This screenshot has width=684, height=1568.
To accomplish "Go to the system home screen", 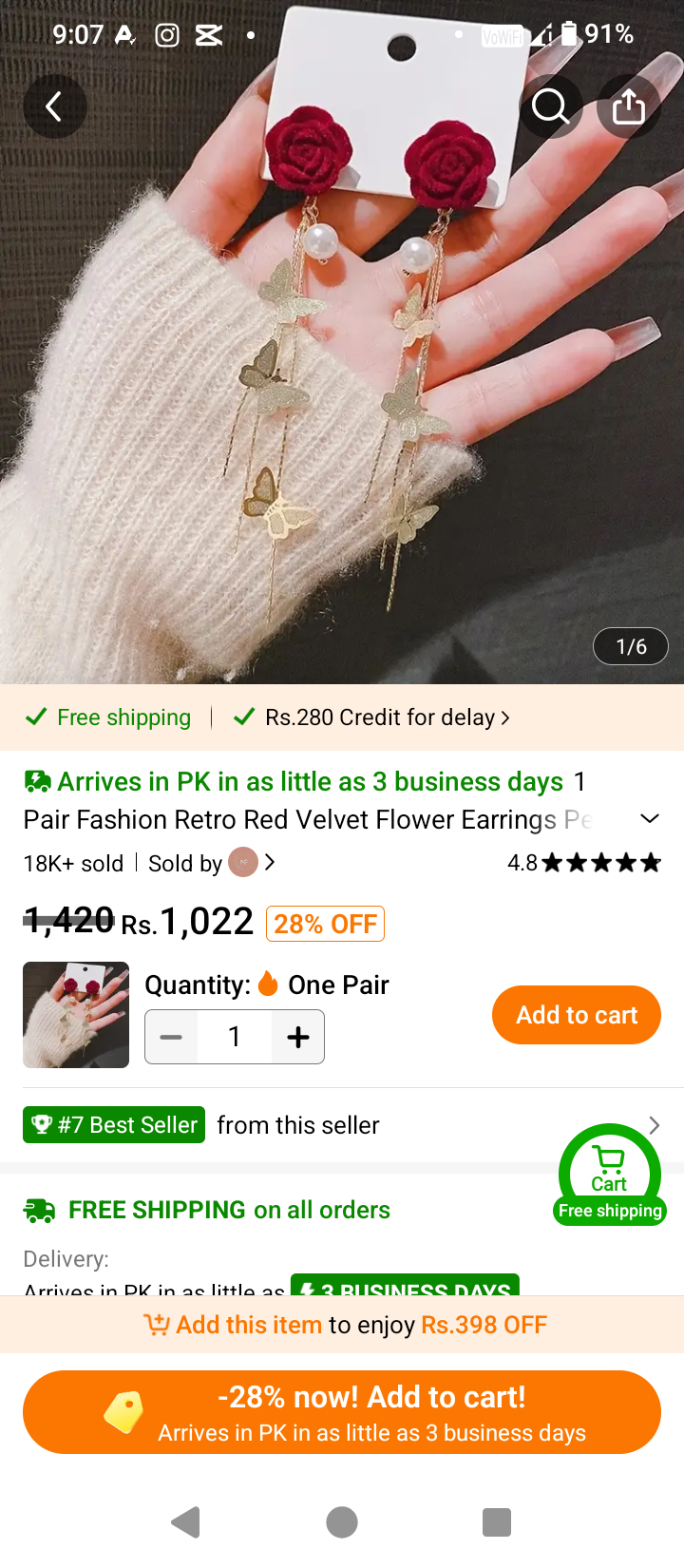I will click(342, 1522).
